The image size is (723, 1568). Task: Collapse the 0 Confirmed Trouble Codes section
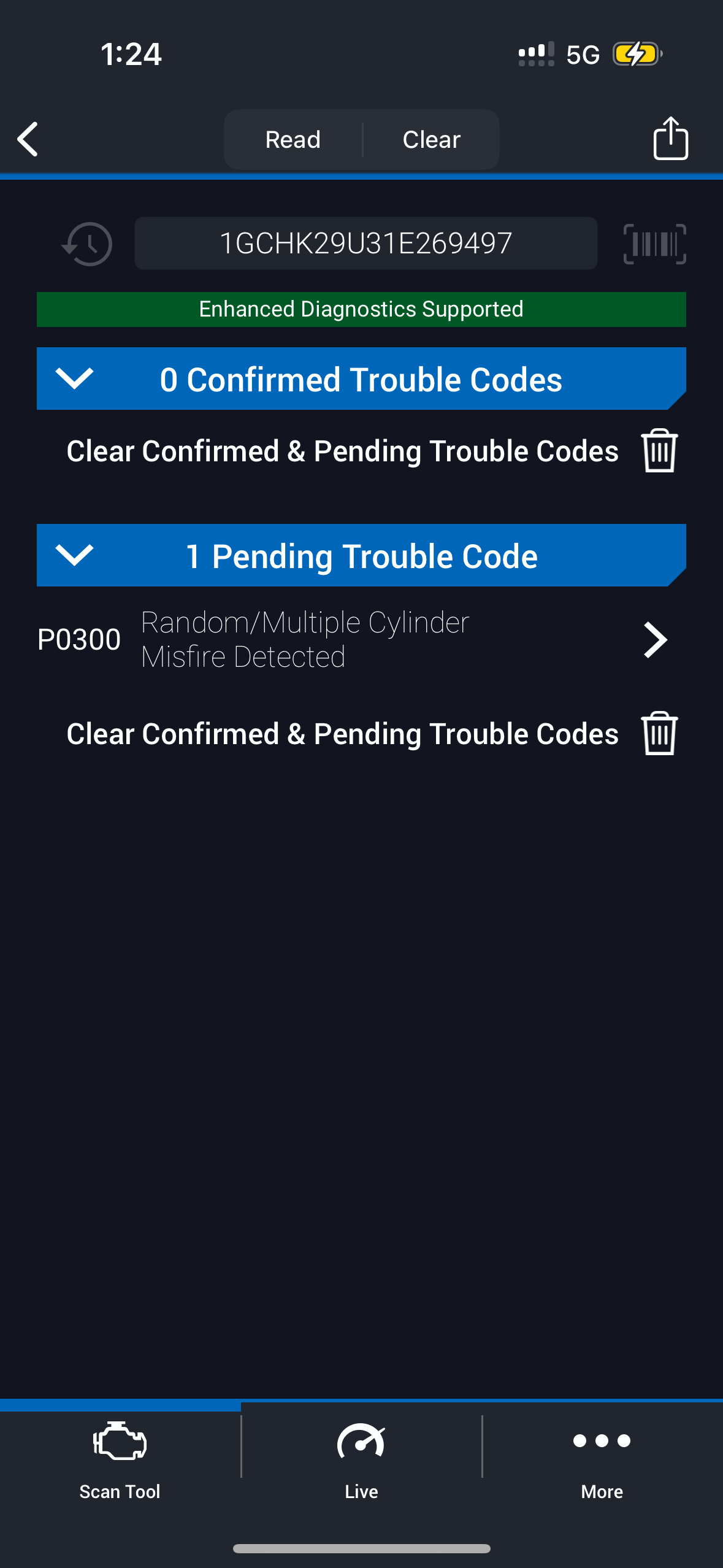point(74,379)
